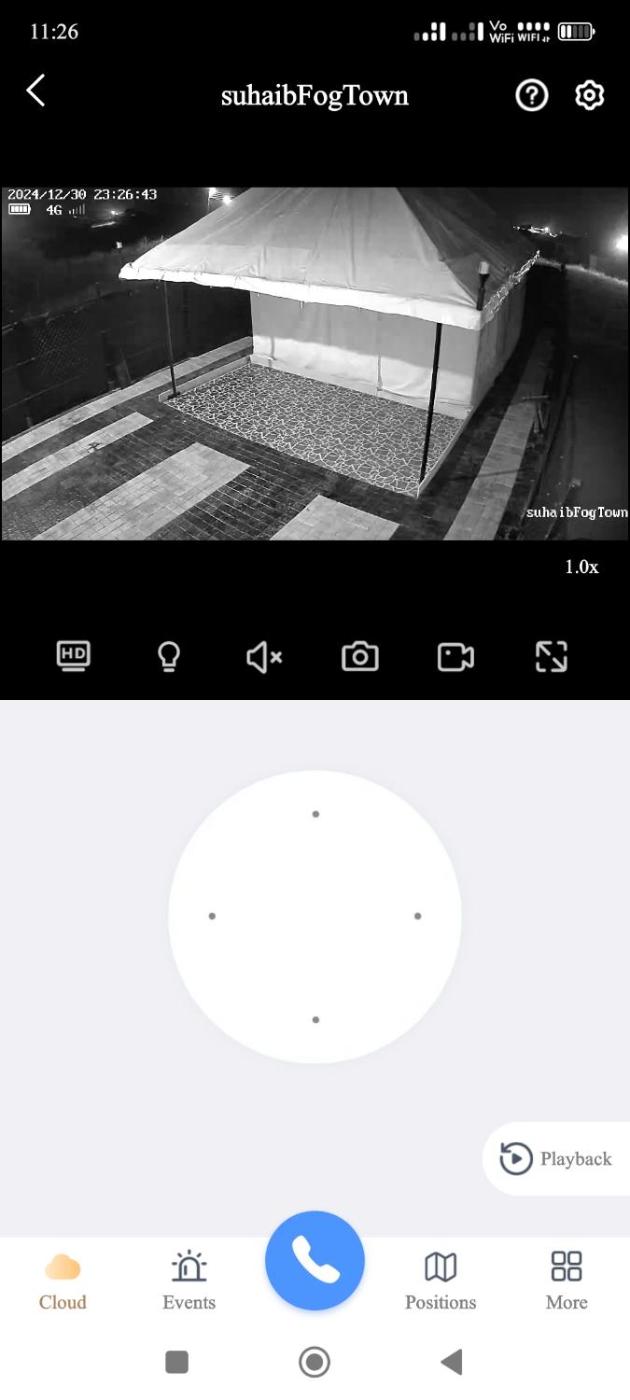Image resolution: width=630 pixels, height=1400 pixels.
Task: Switch to the Events tab
Action: [189, 1281]
